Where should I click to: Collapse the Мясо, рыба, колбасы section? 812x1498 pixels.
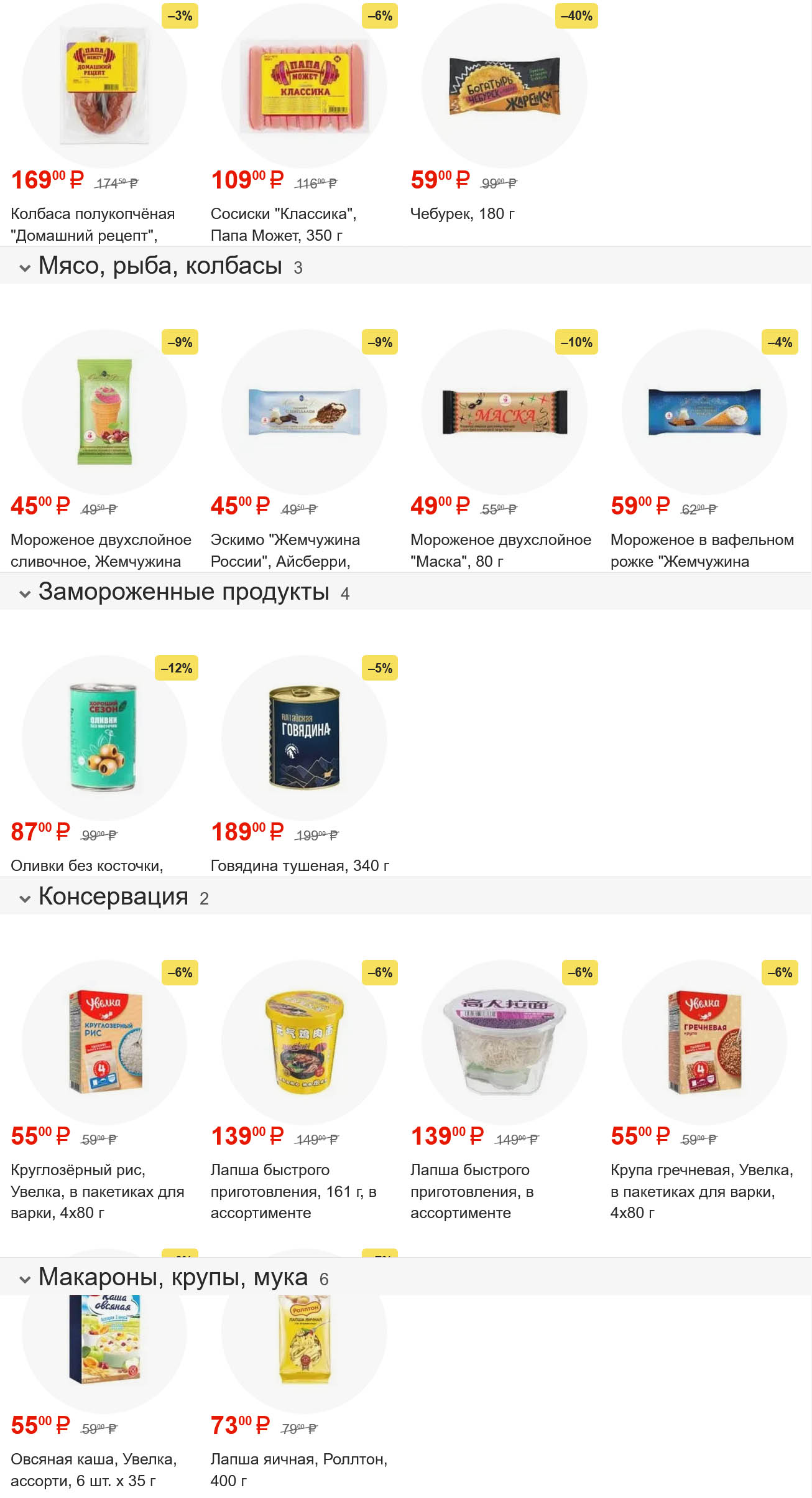[25, 268]
